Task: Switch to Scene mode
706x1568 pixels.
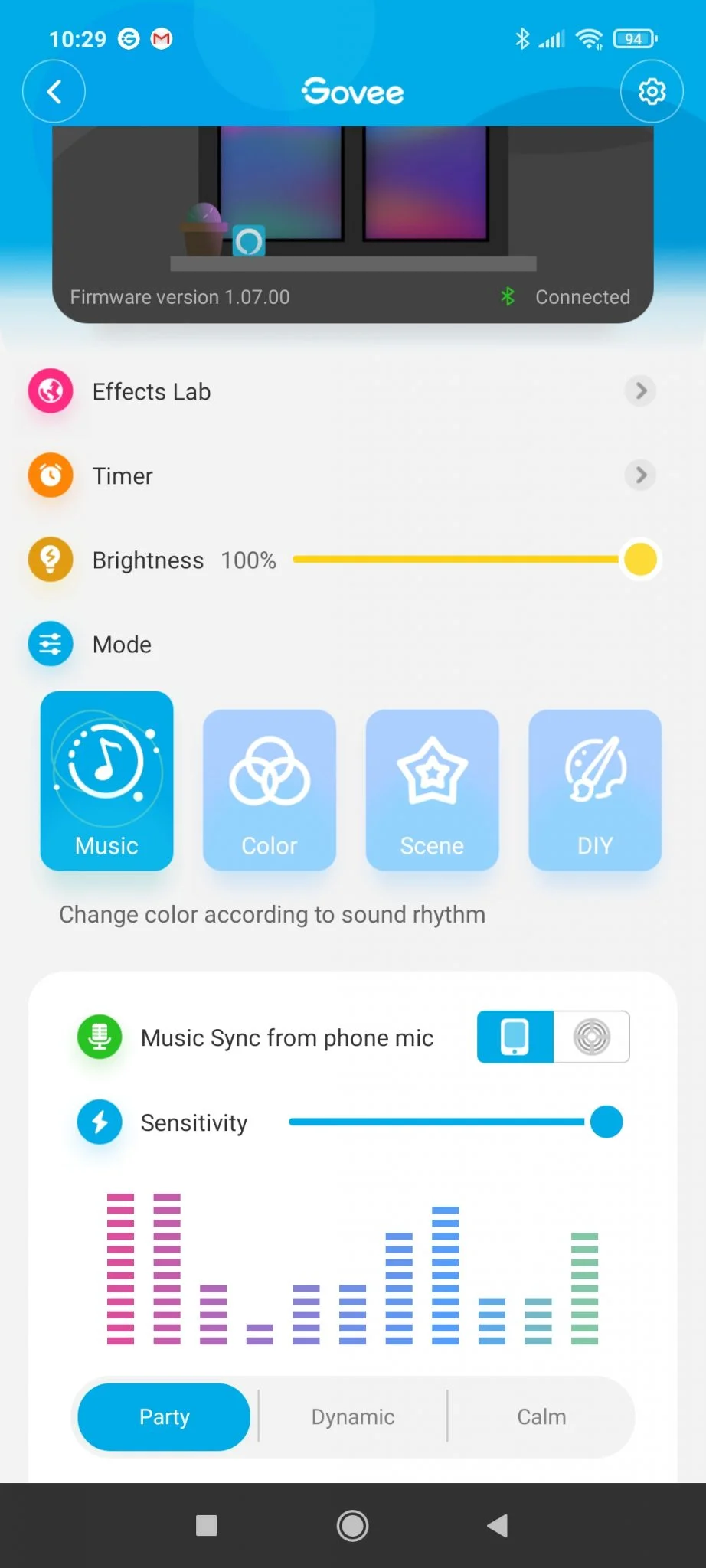Action: [x=432, y=789]
